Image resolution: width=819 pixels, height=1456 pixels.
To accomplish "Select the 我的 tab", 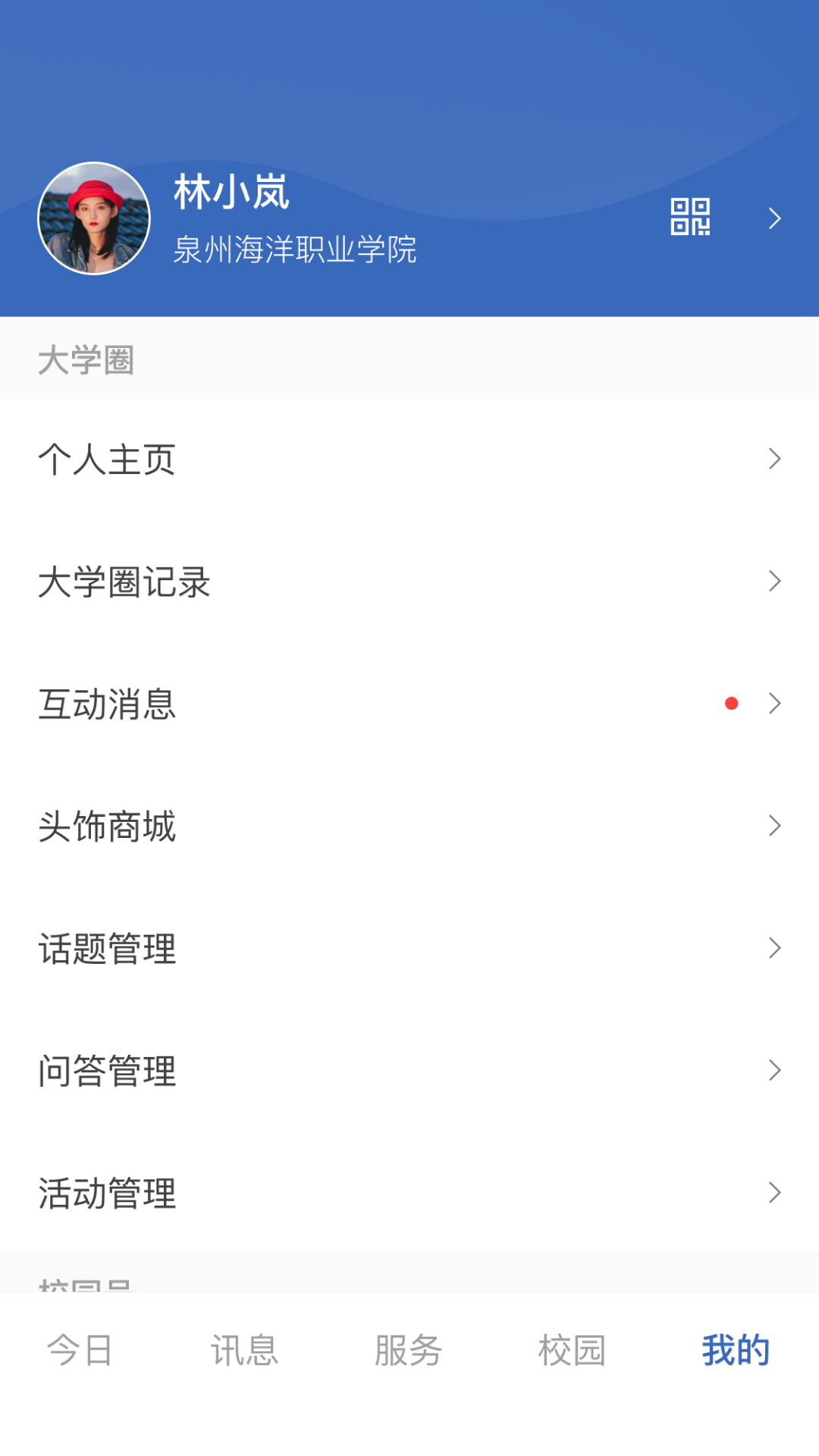I will 734,1351.
